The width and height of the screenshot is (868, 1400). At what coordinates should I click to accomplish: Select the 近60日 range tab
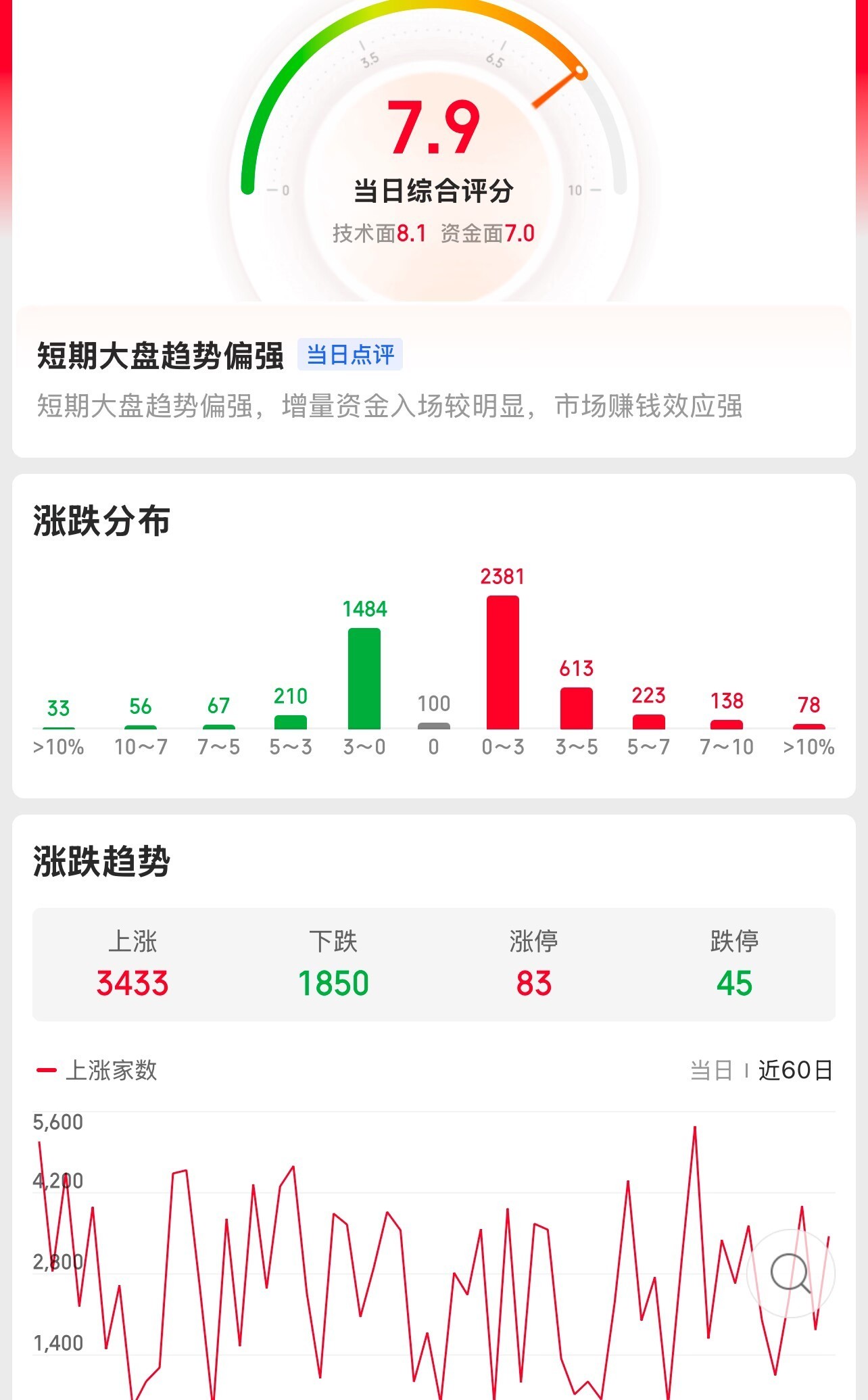(x=795, y=1070)
